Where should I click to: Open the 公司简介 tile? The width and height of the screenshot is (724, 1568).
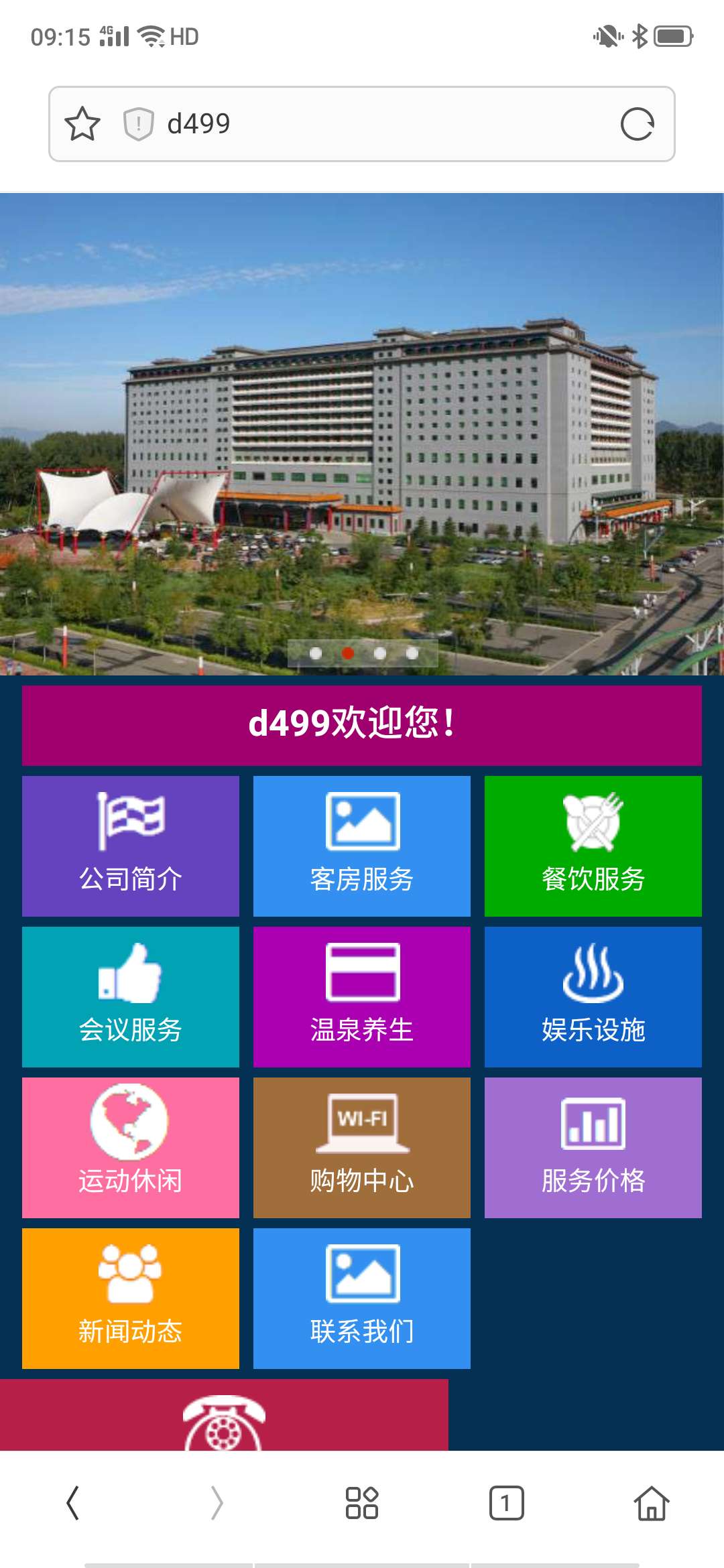coord(131,846)
